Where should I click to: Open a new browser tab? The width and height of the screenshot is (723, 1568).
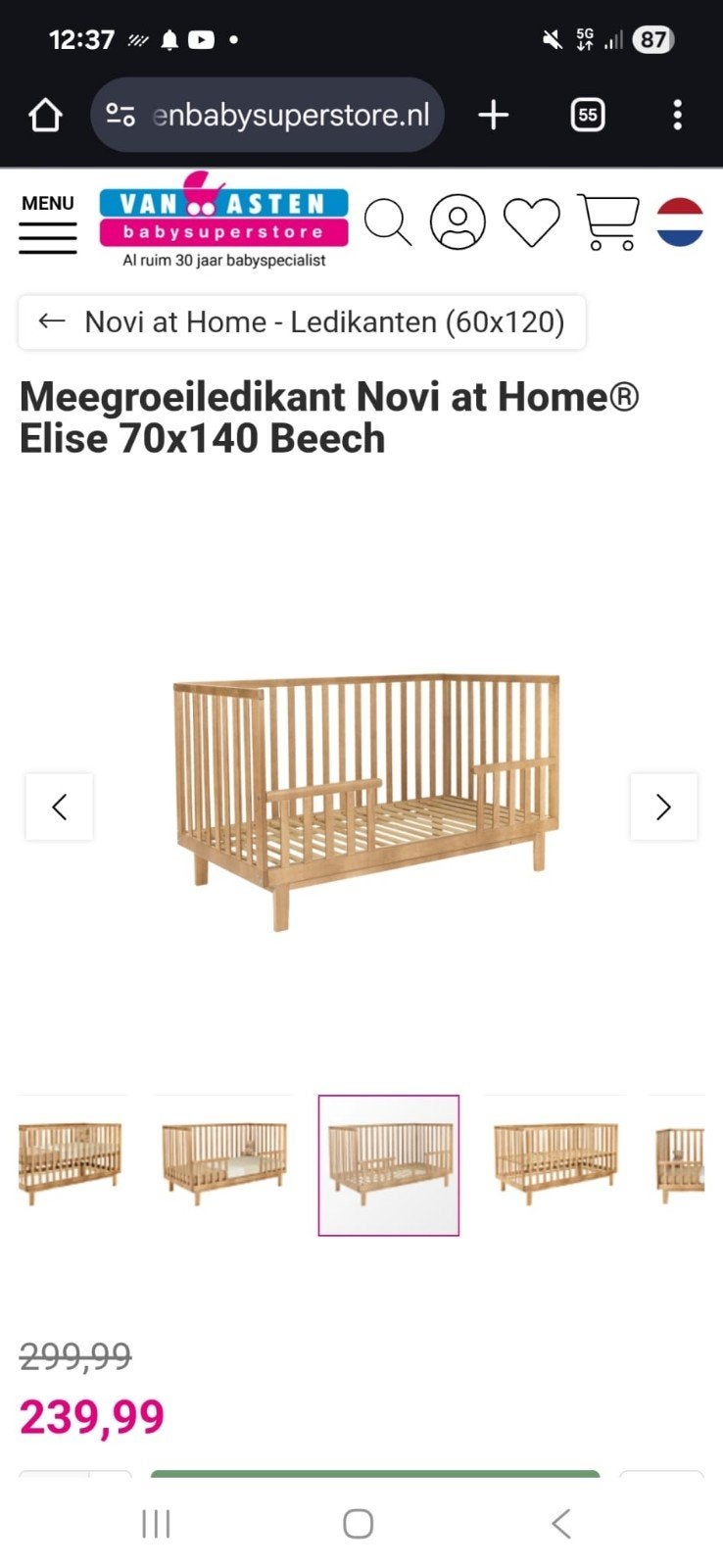coord(494,116)
